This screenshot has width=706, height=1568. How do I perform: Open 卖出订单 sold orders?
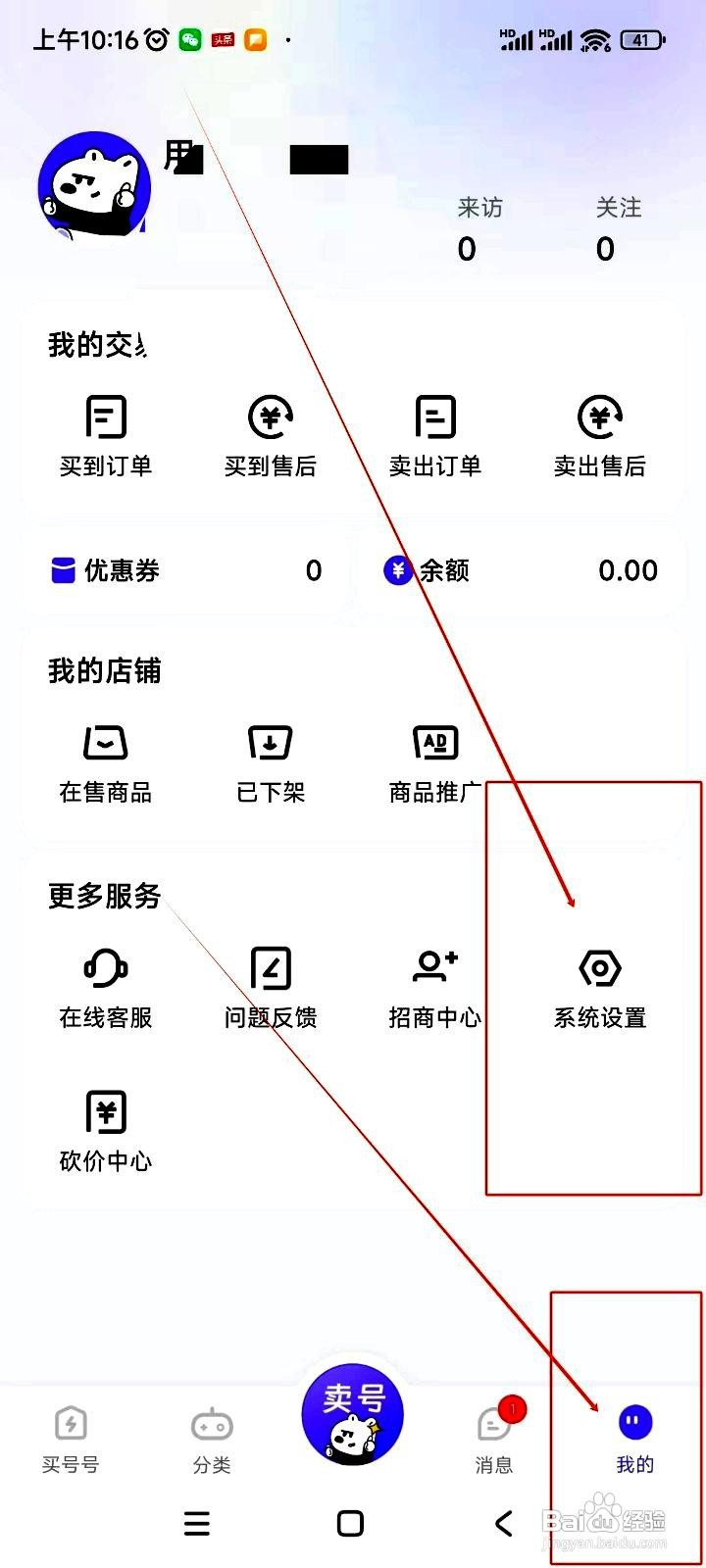pyautogui.click(x=434, y=431)
